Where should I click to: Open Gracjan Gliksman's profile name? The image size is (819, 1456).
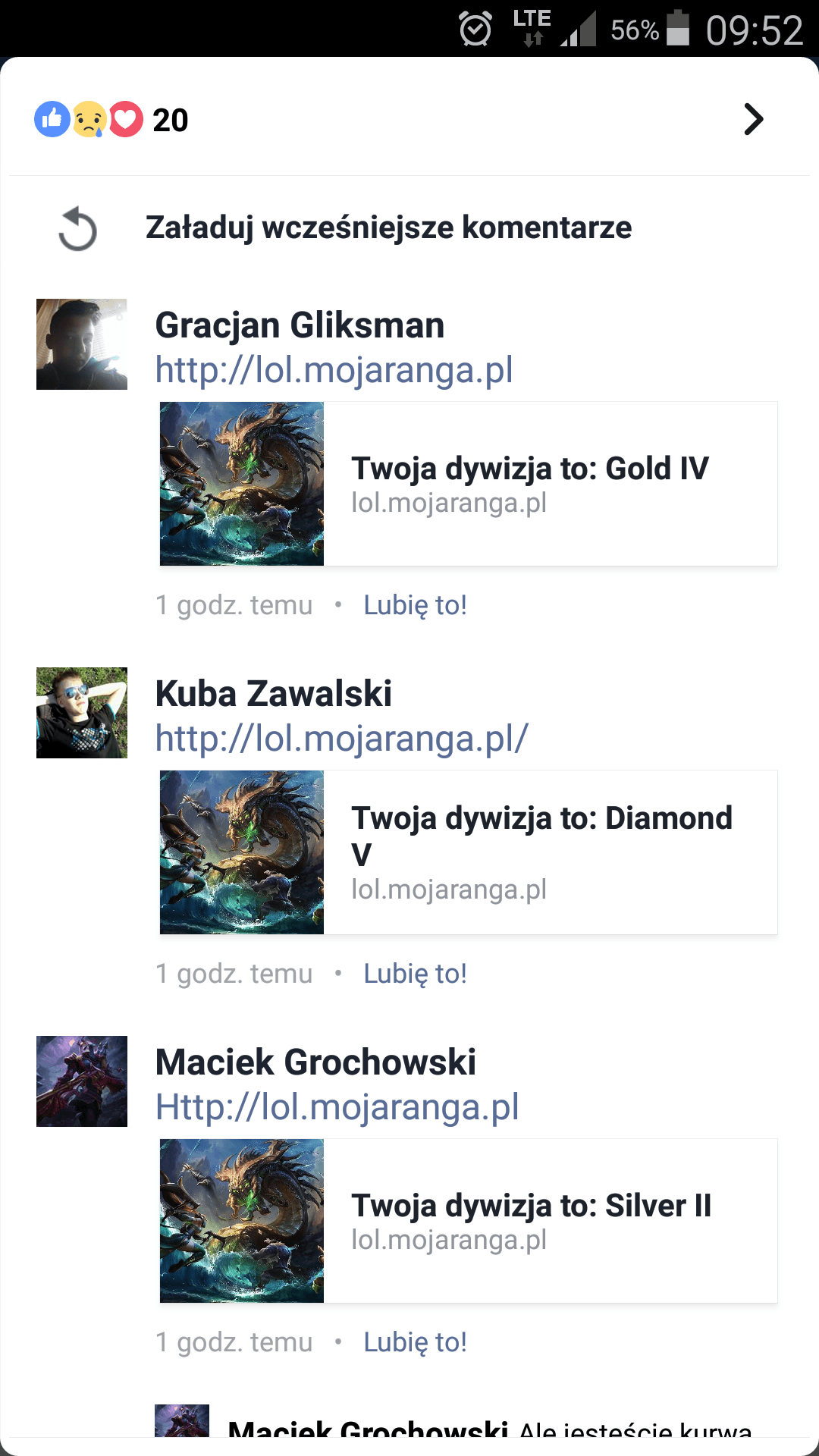point(300,325)
